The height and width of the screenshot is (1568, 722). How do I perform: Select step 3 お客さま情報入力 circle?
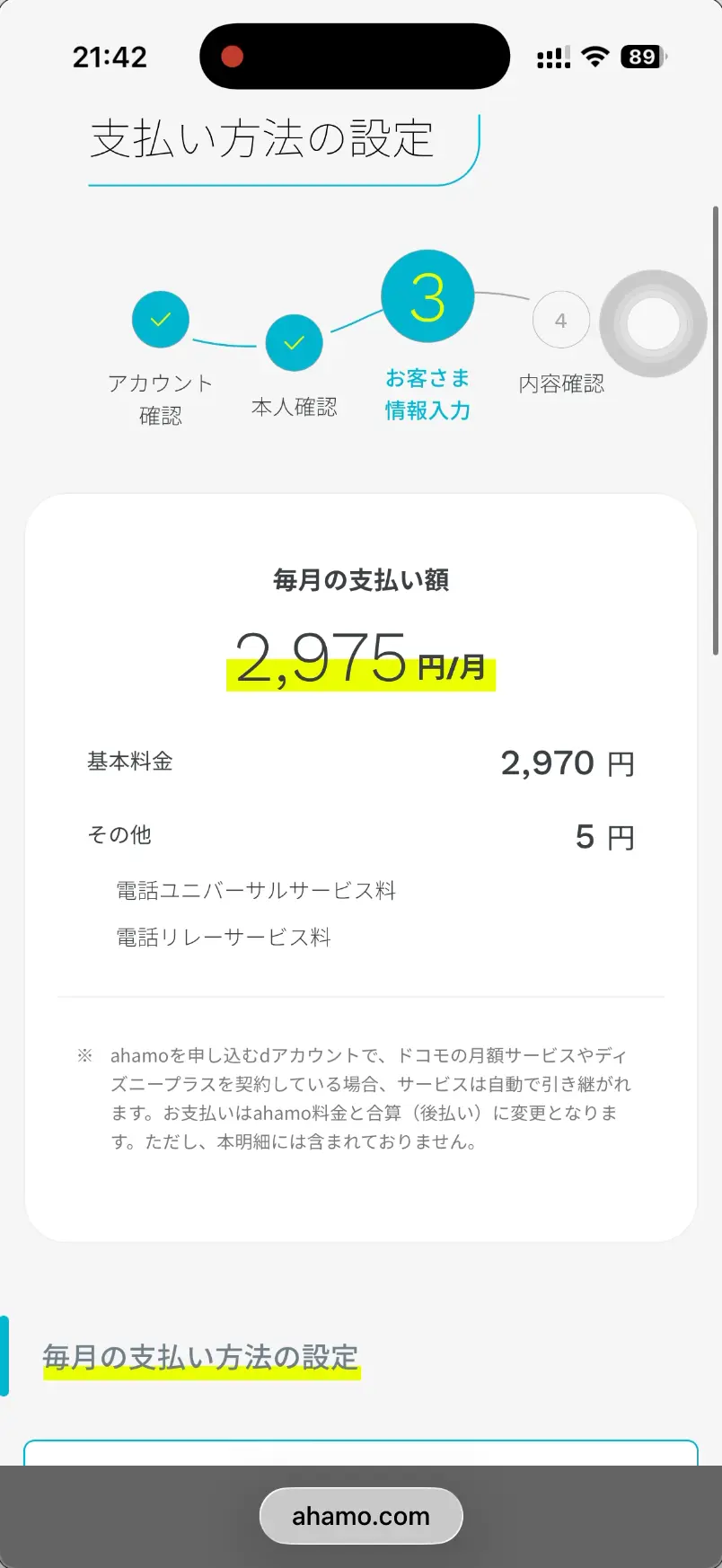[x=427, y=295]
